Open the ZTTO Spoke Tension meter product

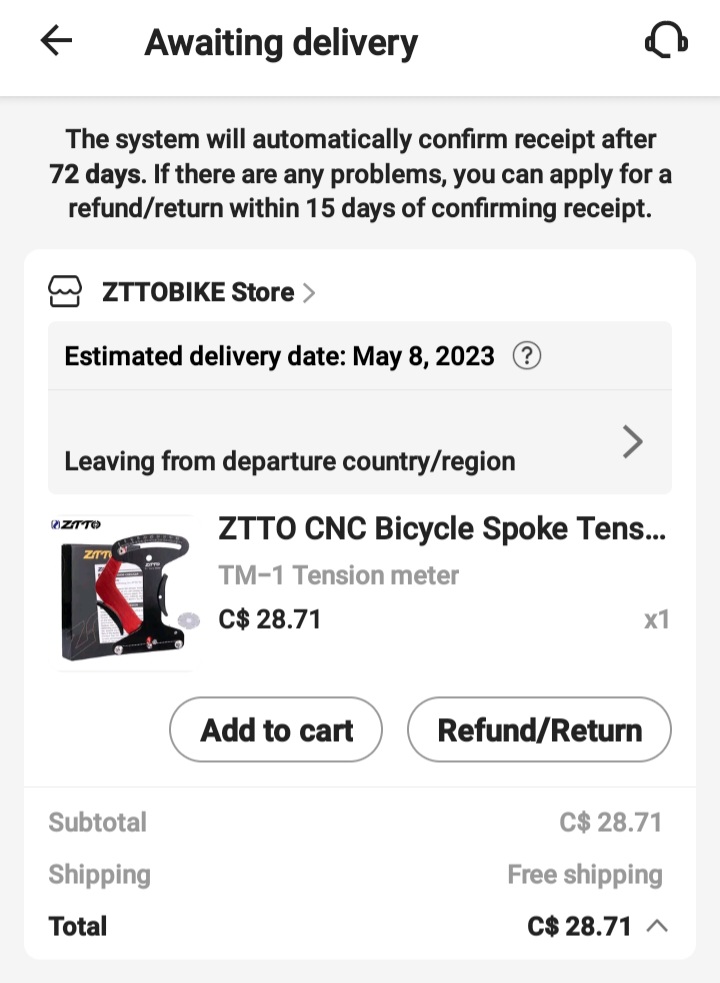tap(441, 529)
